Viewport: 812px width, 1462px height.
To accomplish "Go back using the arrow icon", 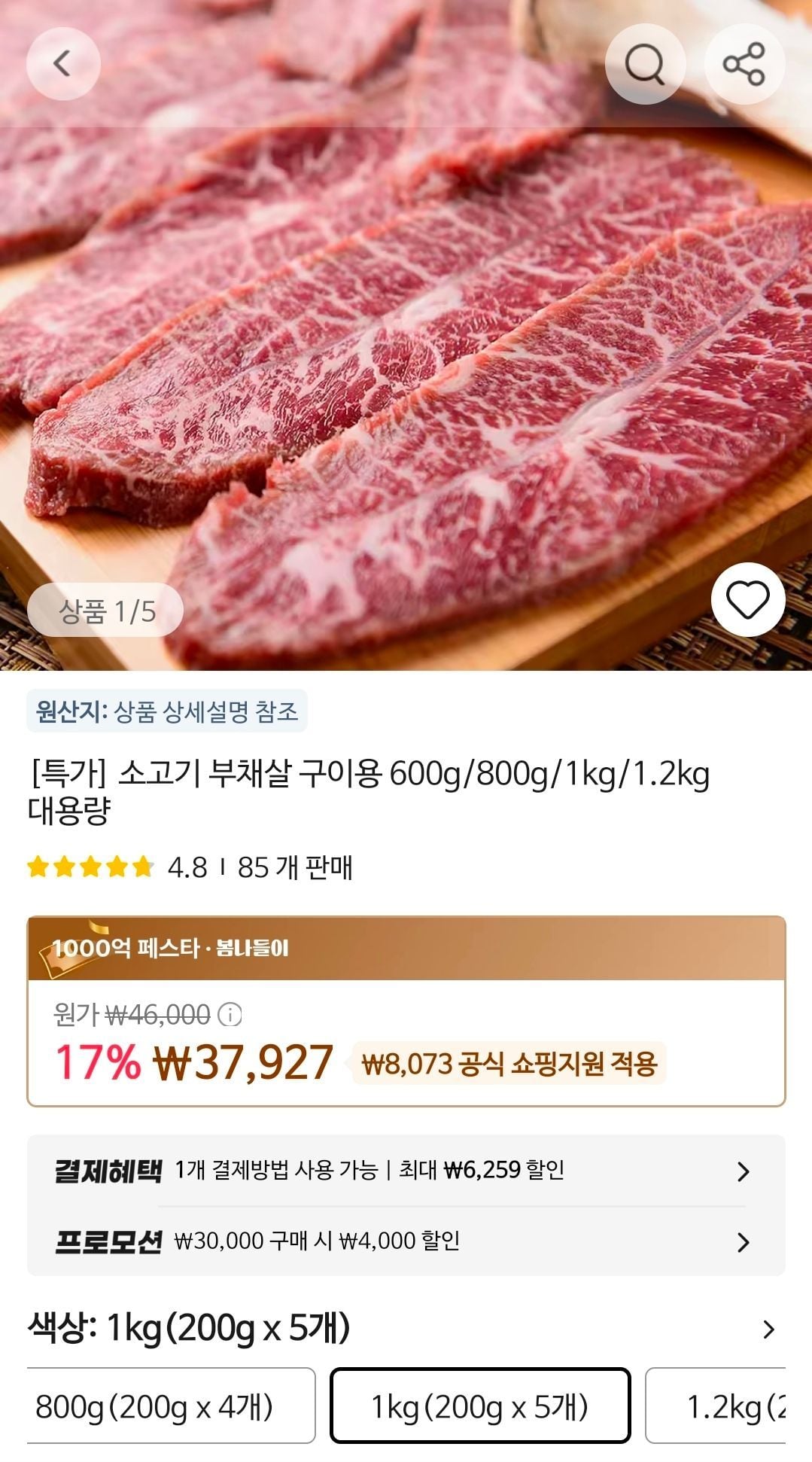I will (63, 63).
